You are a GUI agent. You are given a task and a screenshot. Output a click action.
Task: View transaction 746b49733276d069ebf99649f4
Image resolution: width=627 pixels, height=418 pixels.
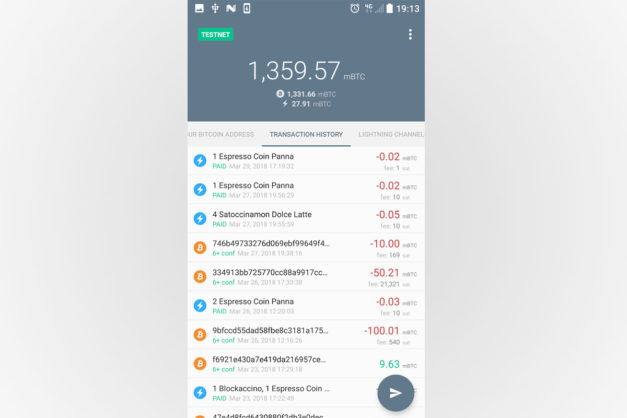306,248
